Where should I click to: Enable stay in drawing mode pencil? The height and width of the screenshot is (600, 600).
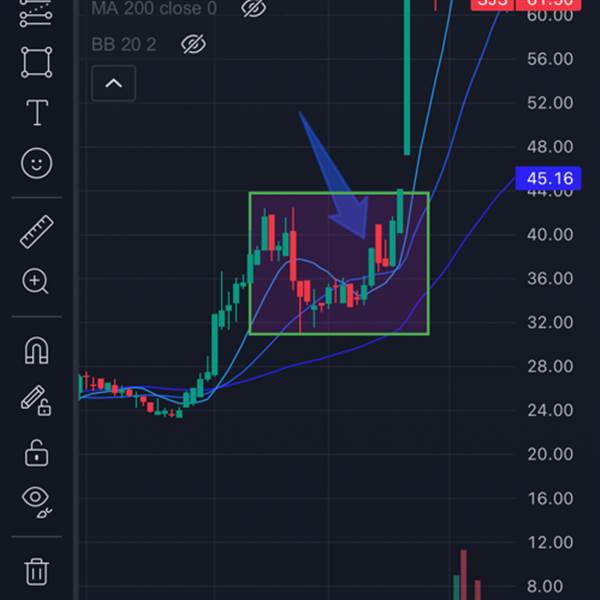37,401
